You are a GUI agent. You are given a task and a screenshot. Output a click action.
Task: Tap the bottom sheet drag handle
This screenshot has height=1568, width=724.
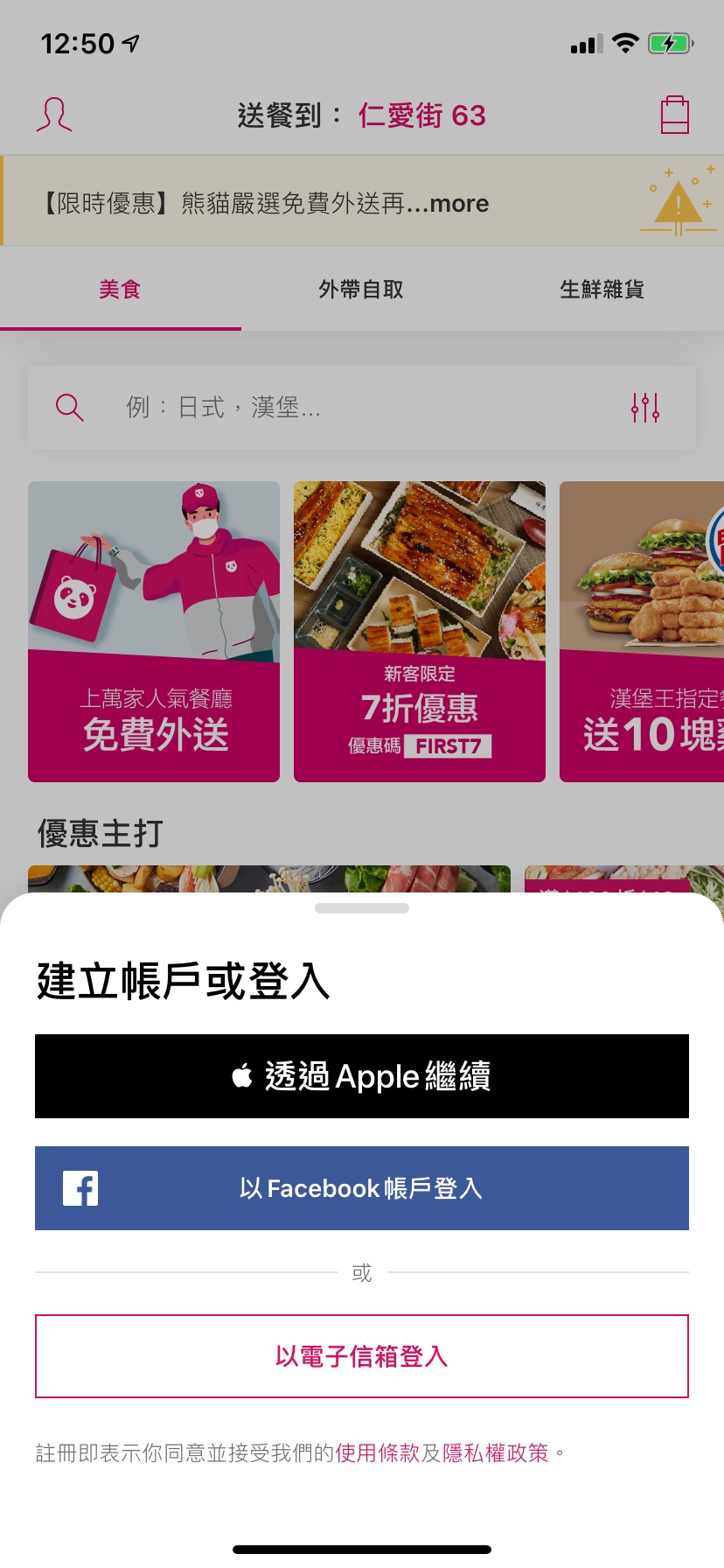coord(362,908)
